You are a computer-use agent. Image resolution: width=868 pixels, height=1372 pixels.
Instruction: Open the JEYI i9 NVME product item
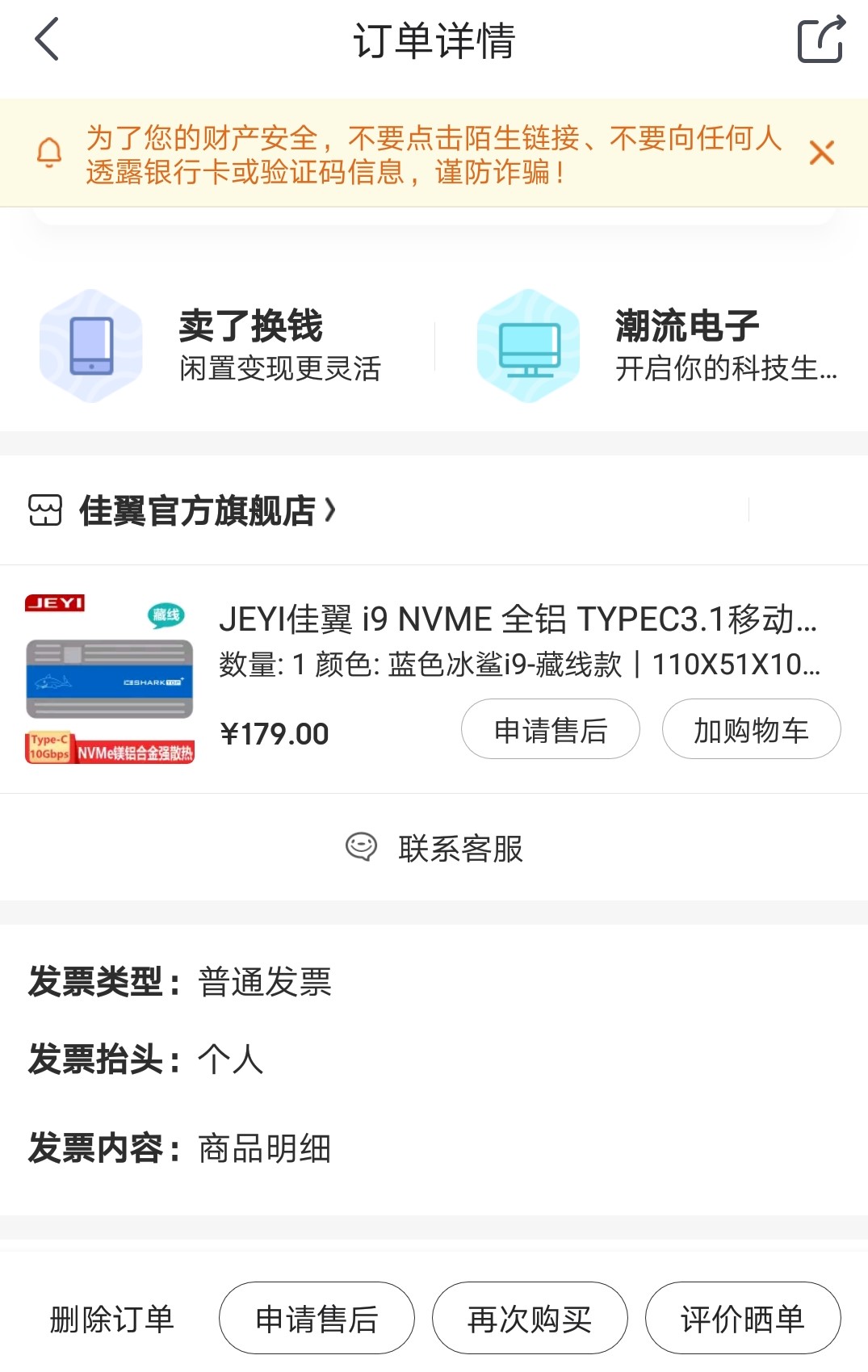coord(517,620)
